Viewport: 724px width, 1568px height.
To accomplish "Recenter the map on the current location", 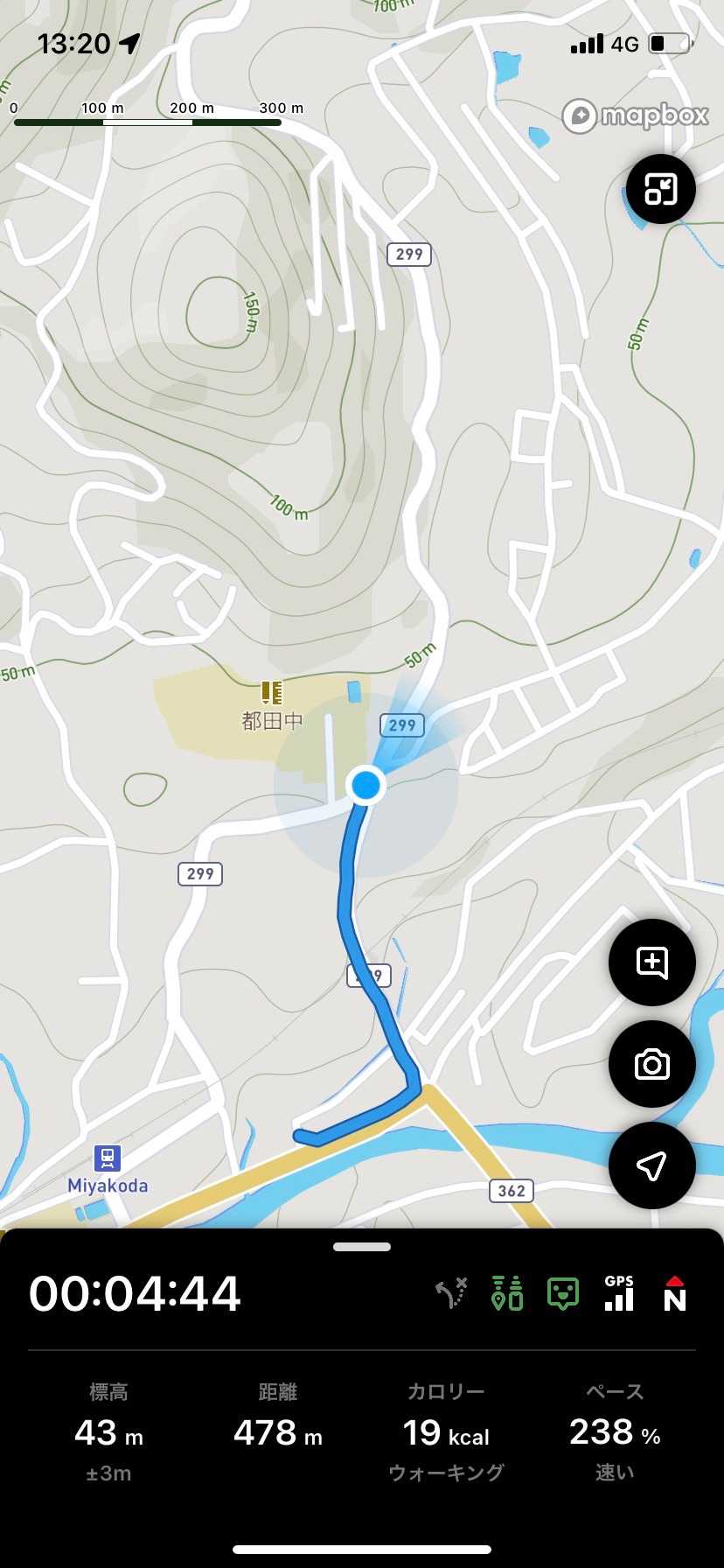I will [651, 1165].
